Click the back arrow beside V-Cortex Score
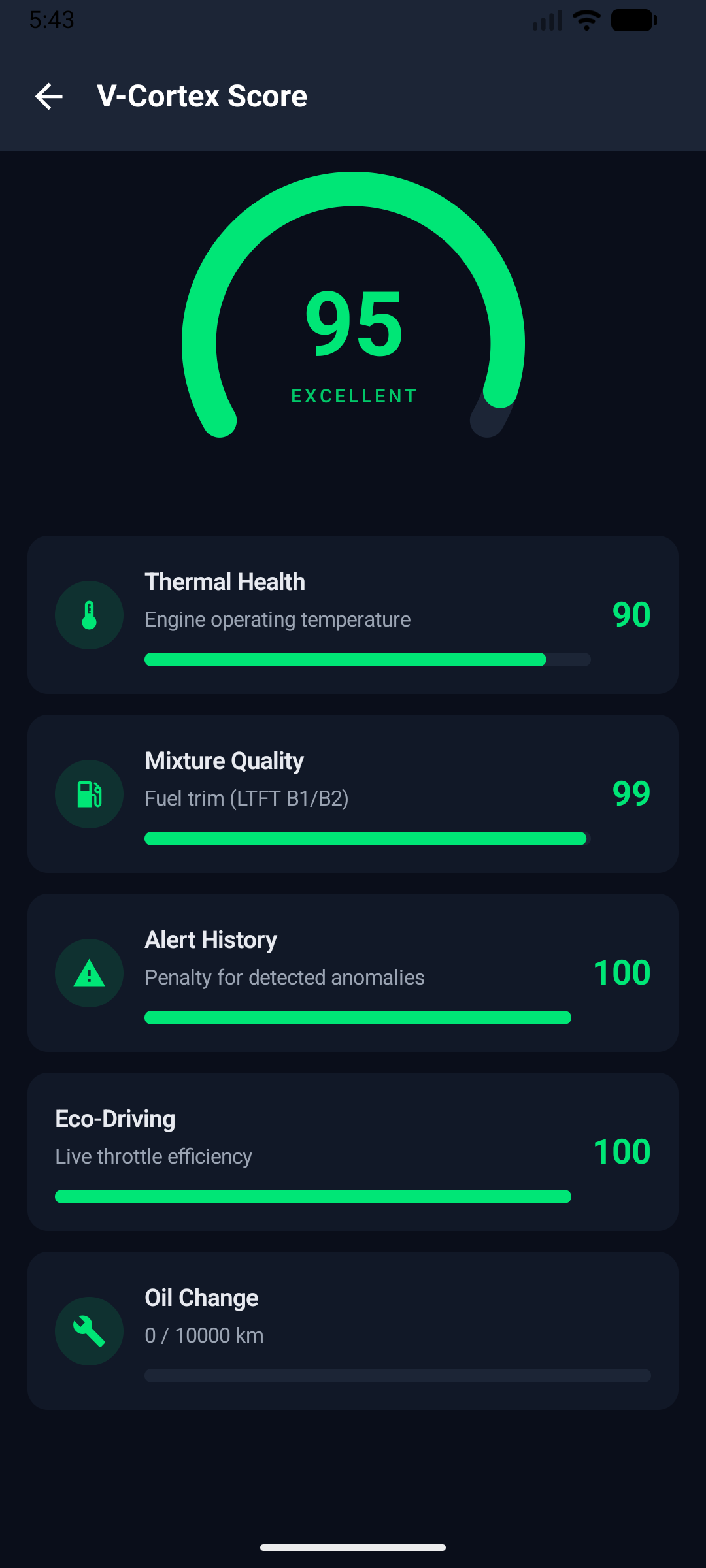Image resolution: width=706 pixels, height=1568 pixels. 48,96
